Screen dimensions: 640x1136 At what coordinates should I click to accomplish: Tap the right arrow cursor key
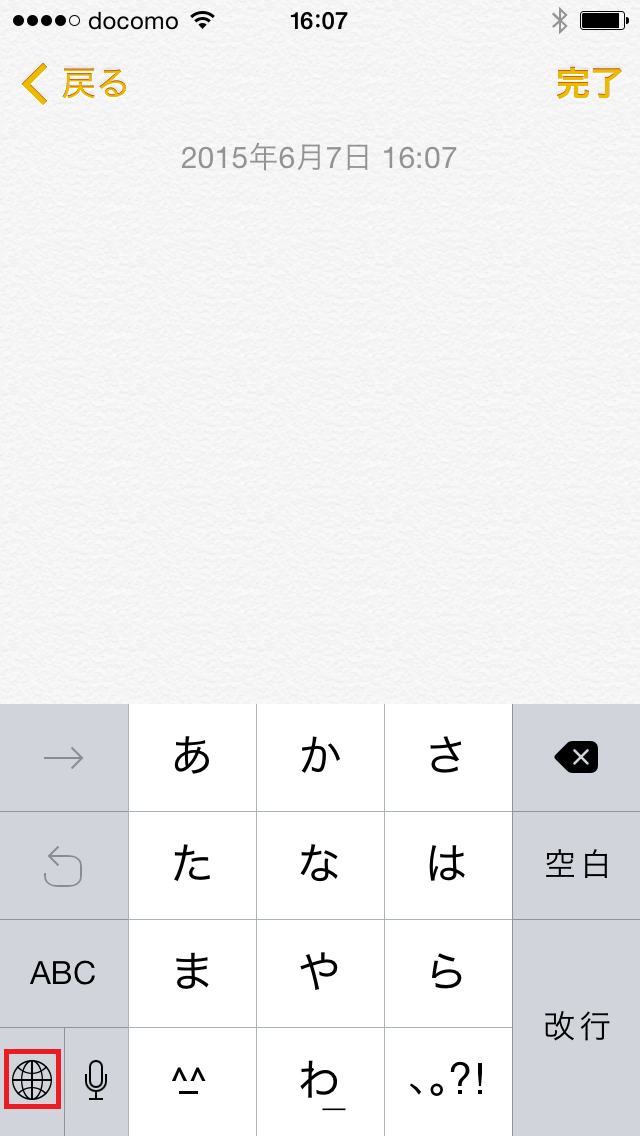point(63,757)
